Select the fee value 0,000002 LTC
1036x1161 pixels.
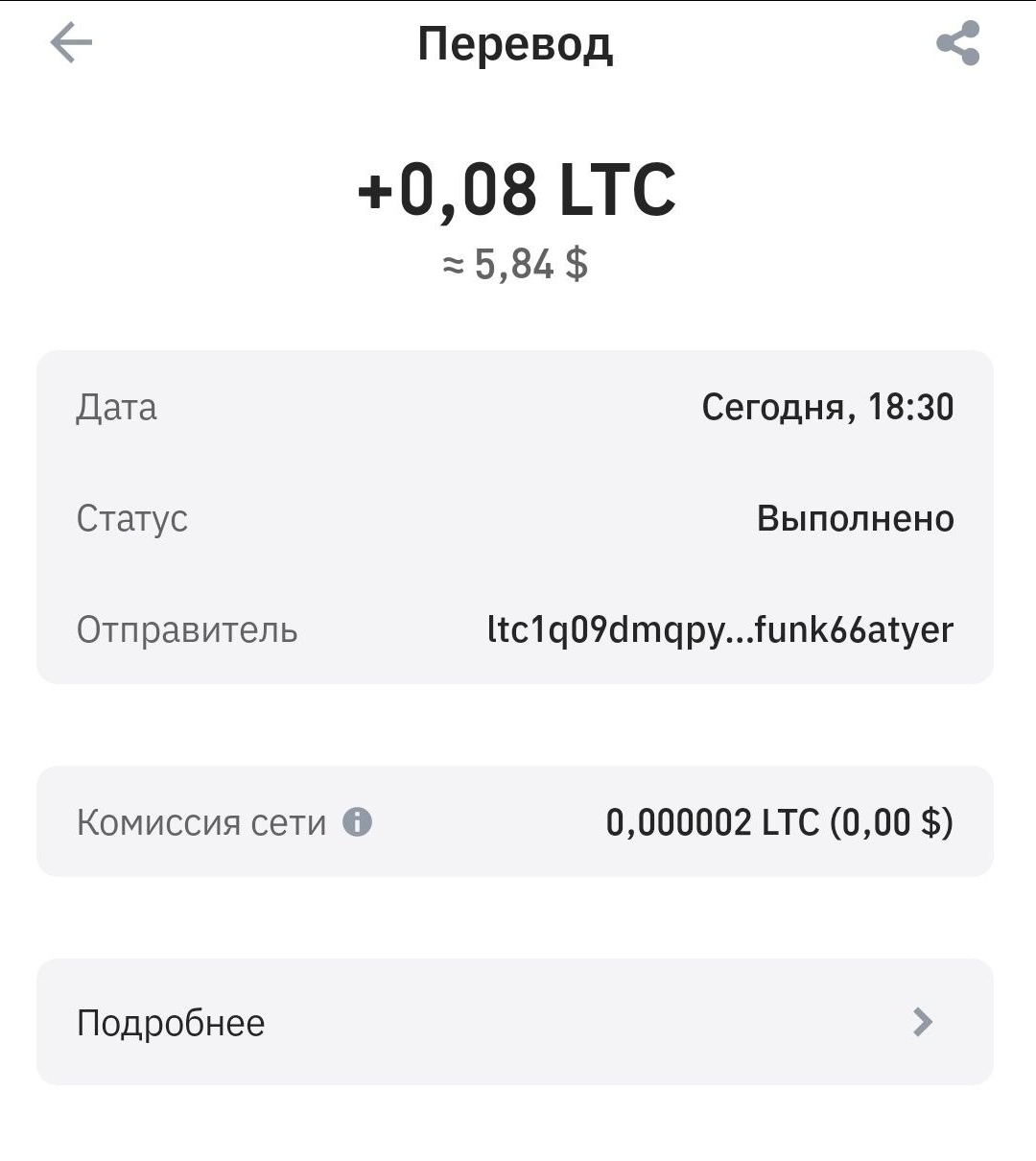(779, 820)
